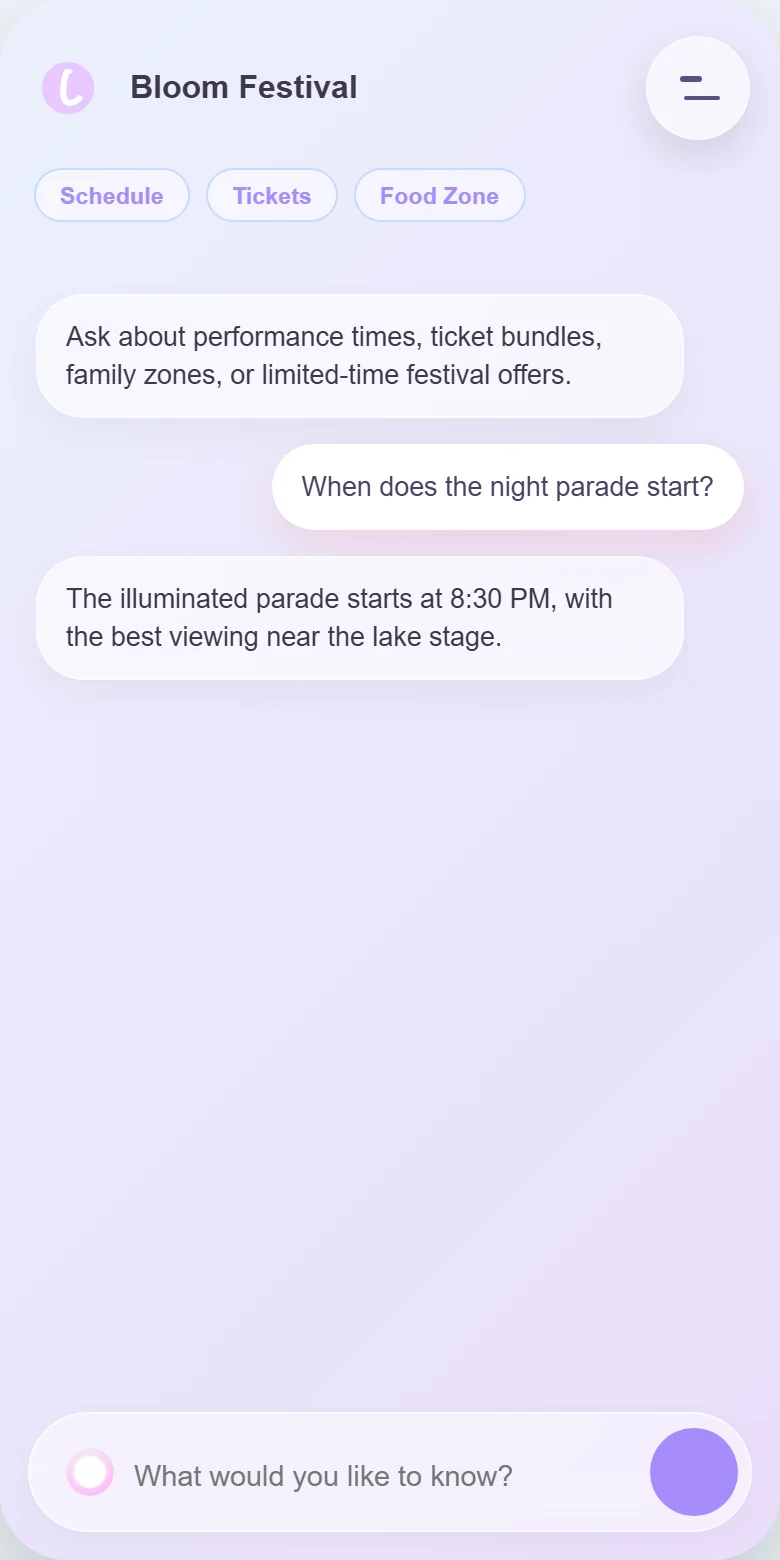Screen dimensions: 780x1560
Task: Open the hamburger menu in the top-right corner
Action: (x=697, y=88)
